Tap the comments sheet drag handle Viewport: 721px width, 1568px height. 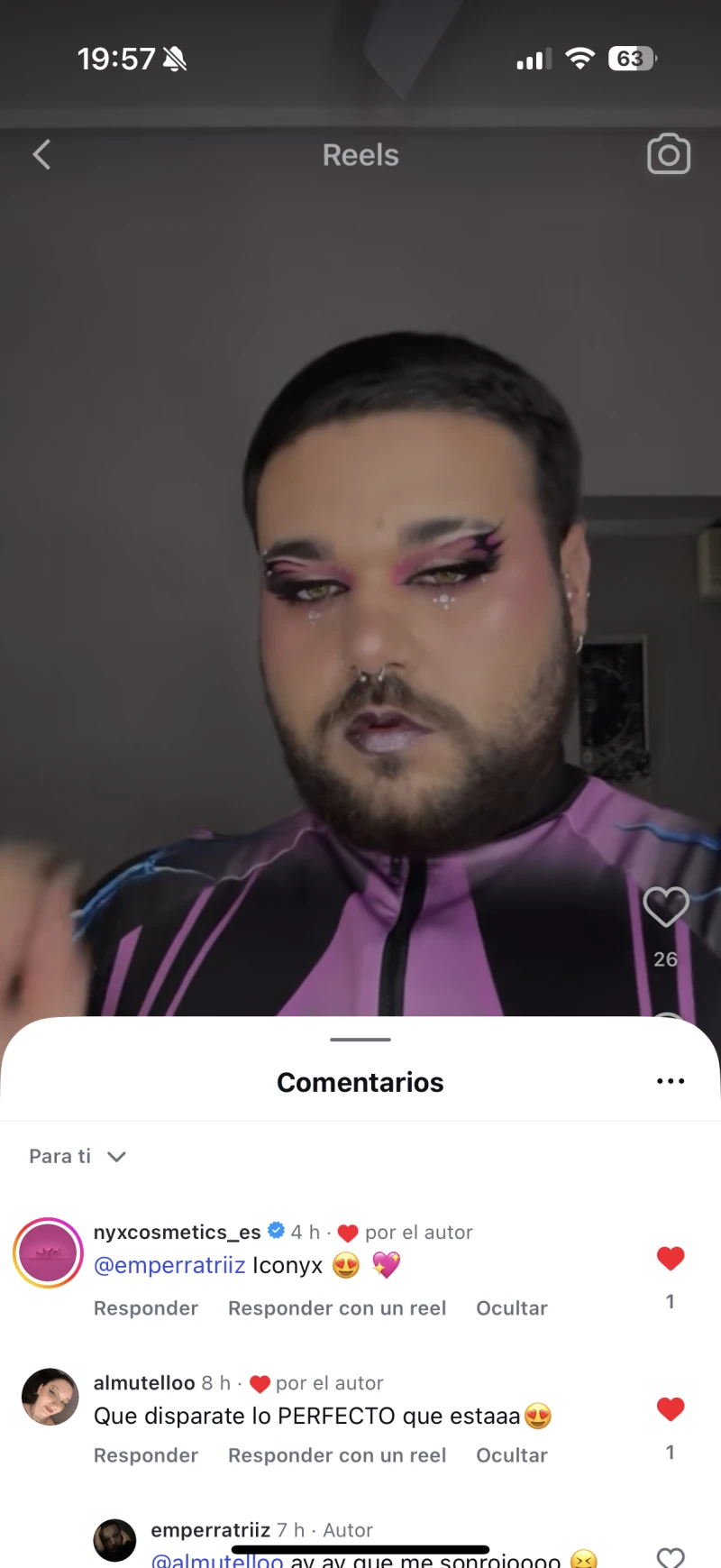pos(360,1040)
